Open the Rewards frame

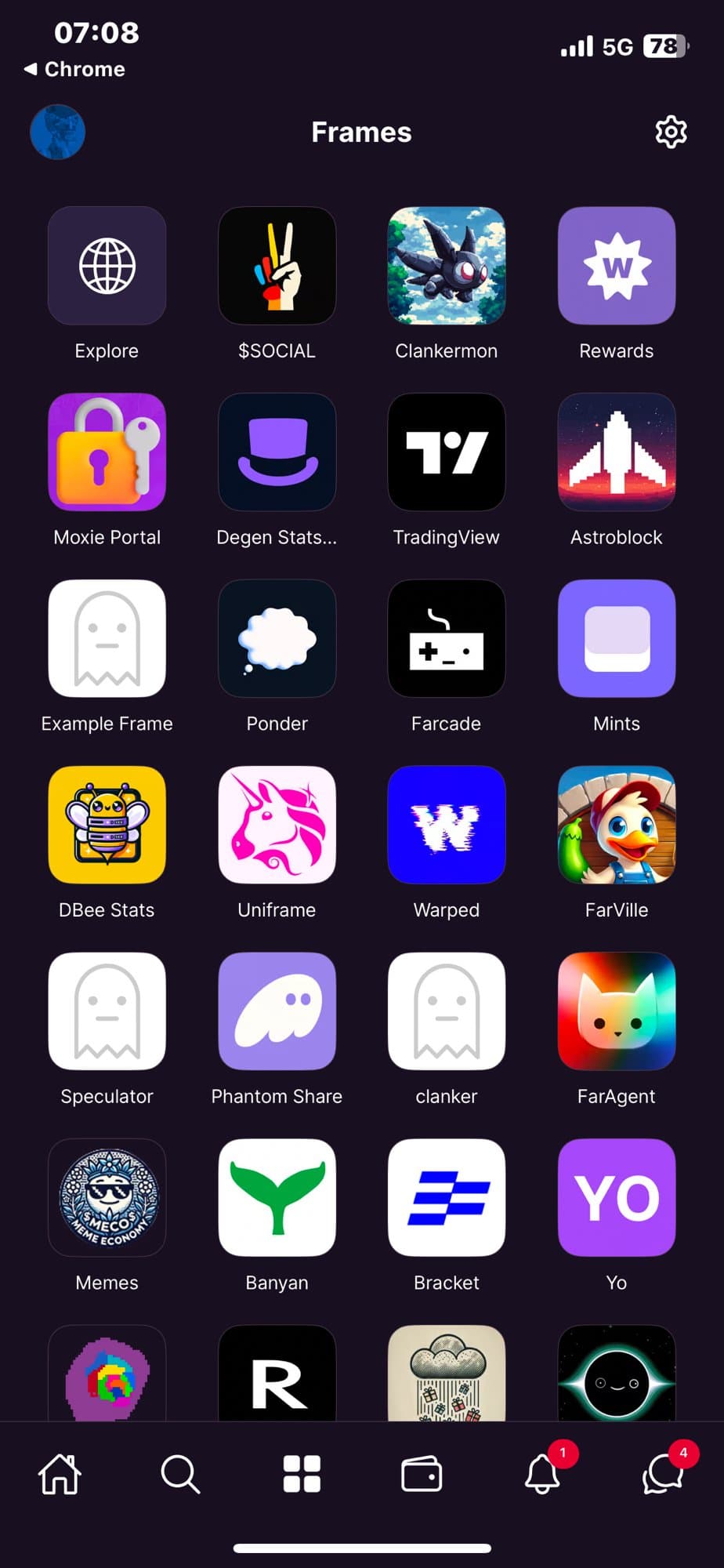[x=617, y=266]
